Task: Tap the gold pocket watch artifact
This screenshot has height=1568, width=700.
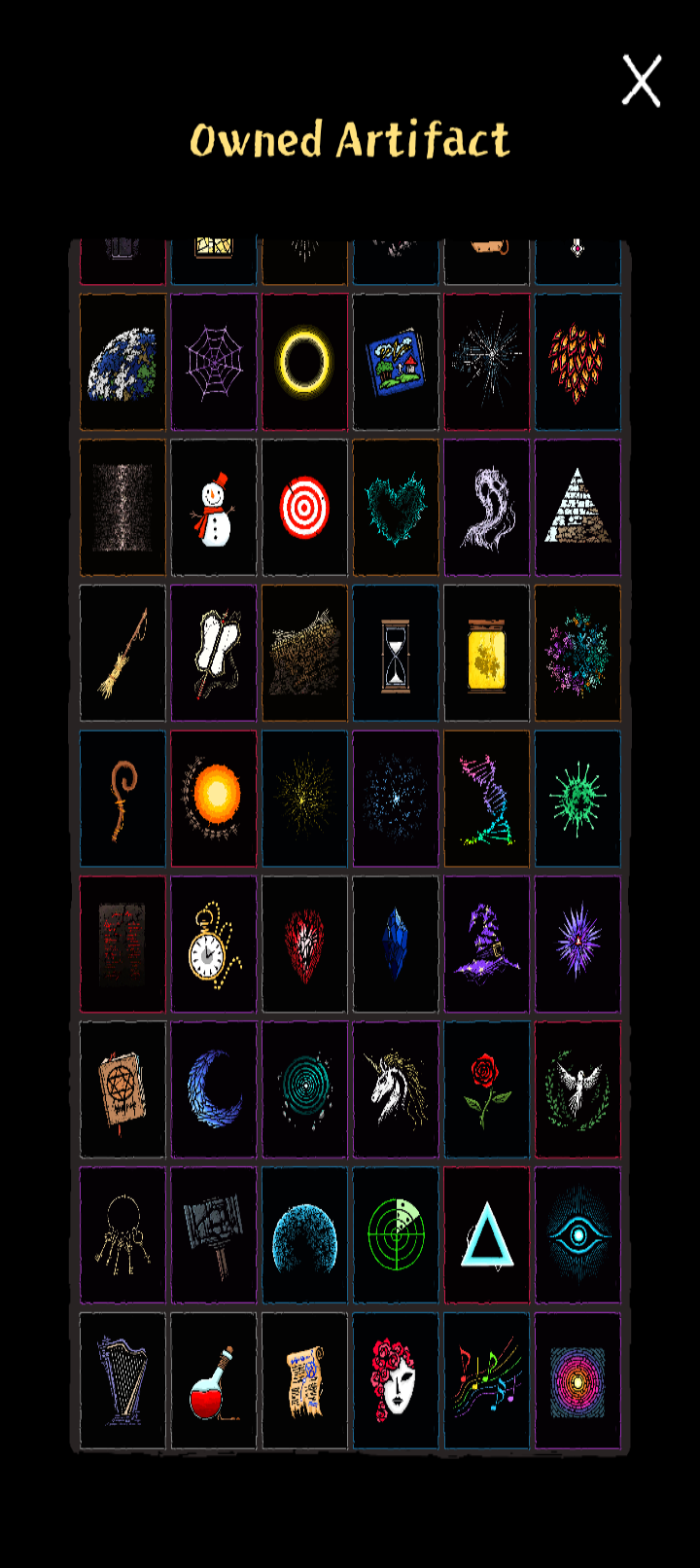Action: (214, 944)
